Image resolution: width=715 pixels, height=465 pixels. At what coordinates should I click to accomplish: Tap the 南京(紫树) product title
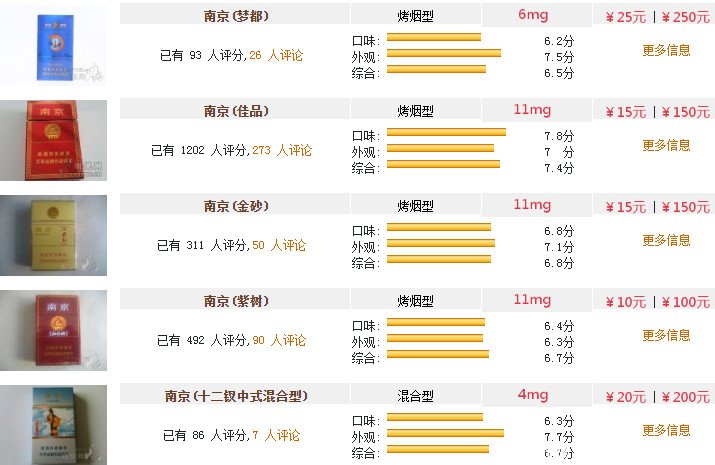coord(236,301)
